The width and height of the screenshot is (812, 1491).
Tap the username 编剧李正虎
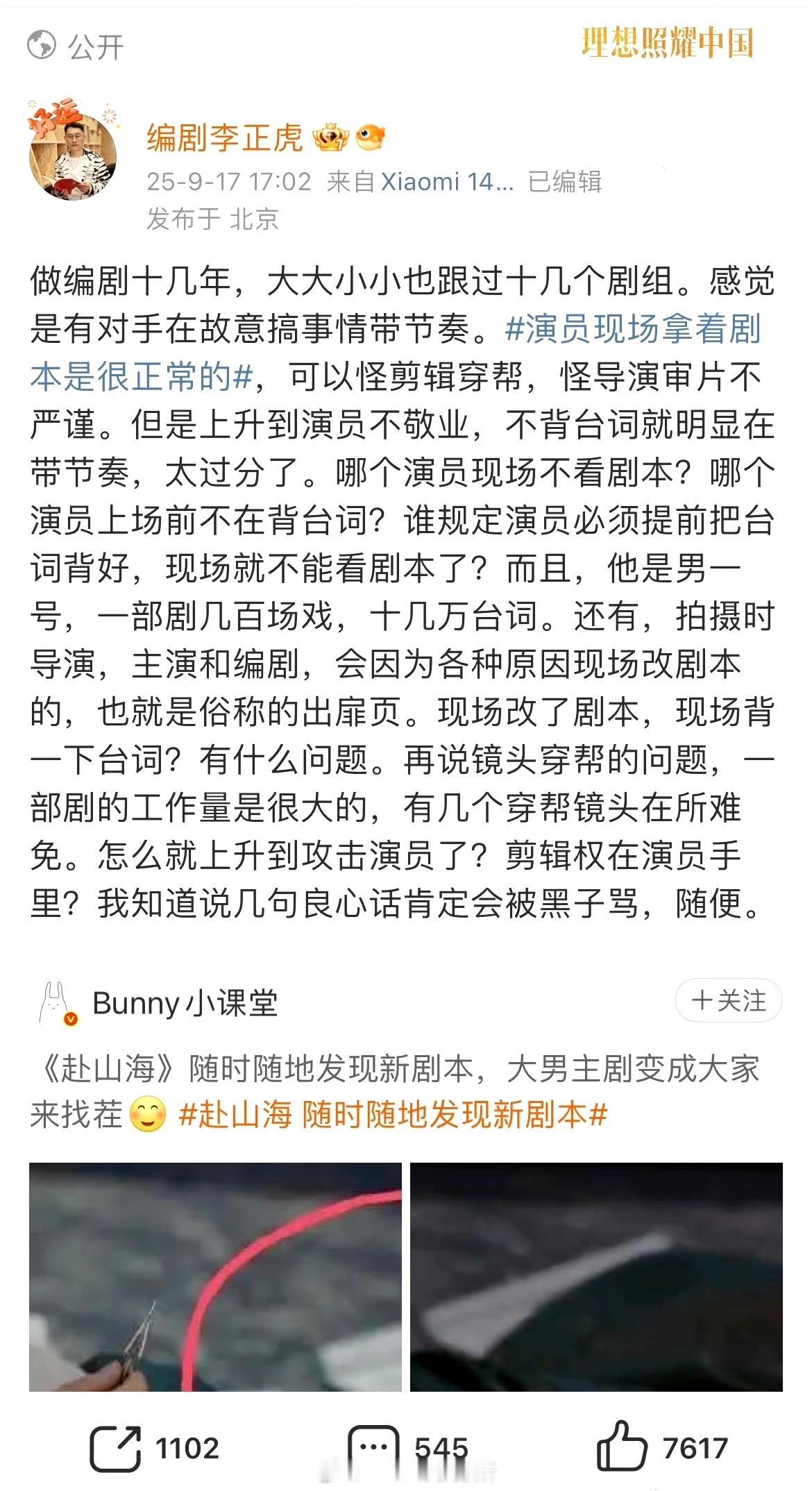[224, 137]
